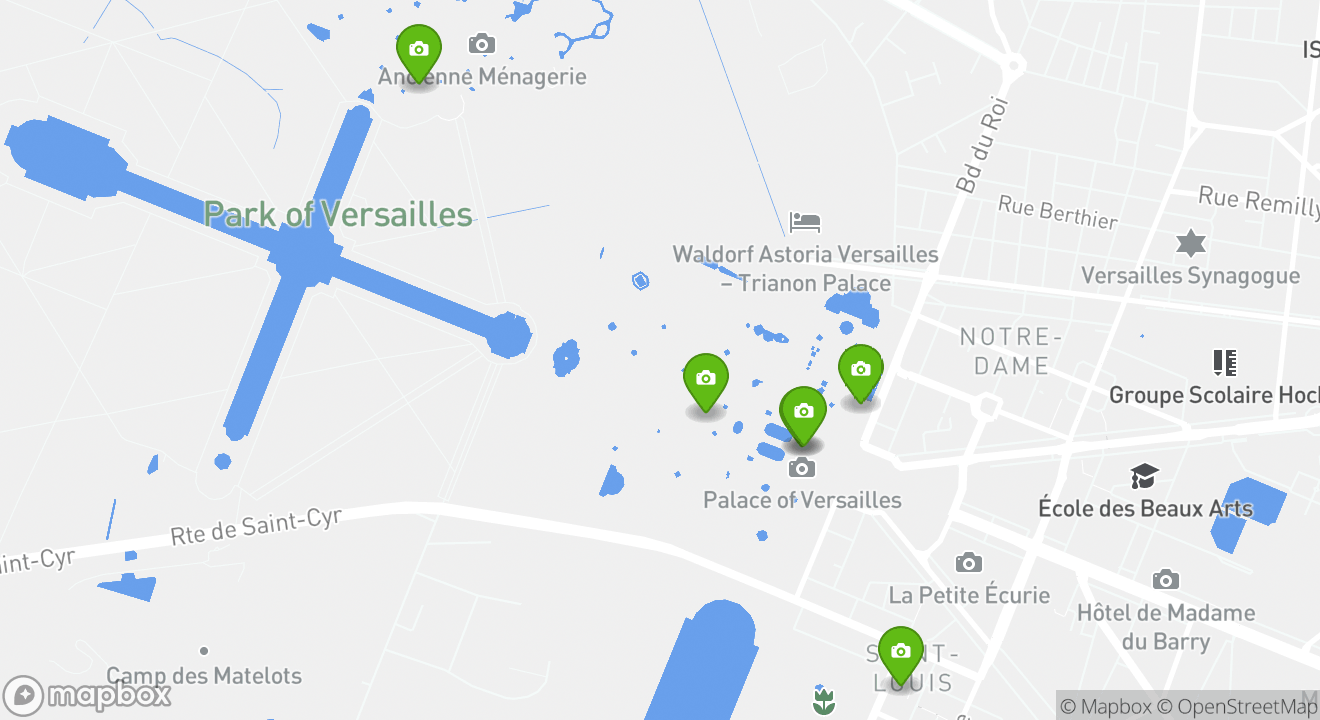Open the © Mapbox attribution link
This screenshot has width=1320, height=720.
tap(1104, 707)
